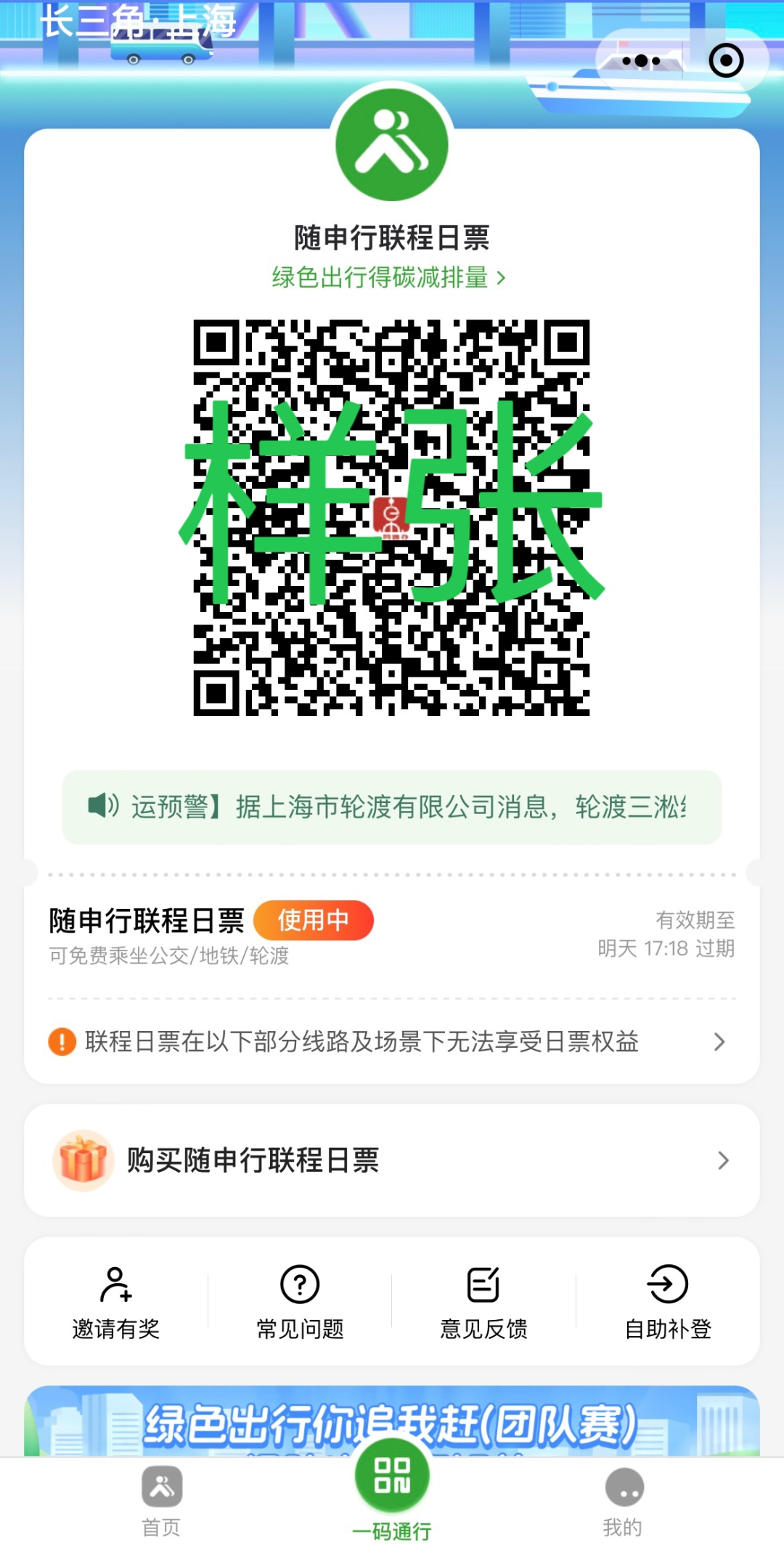Viewport: 784px width, 1564px height.
Task: Go to the 我的 tab
Action: click(x=623, y=1502)
